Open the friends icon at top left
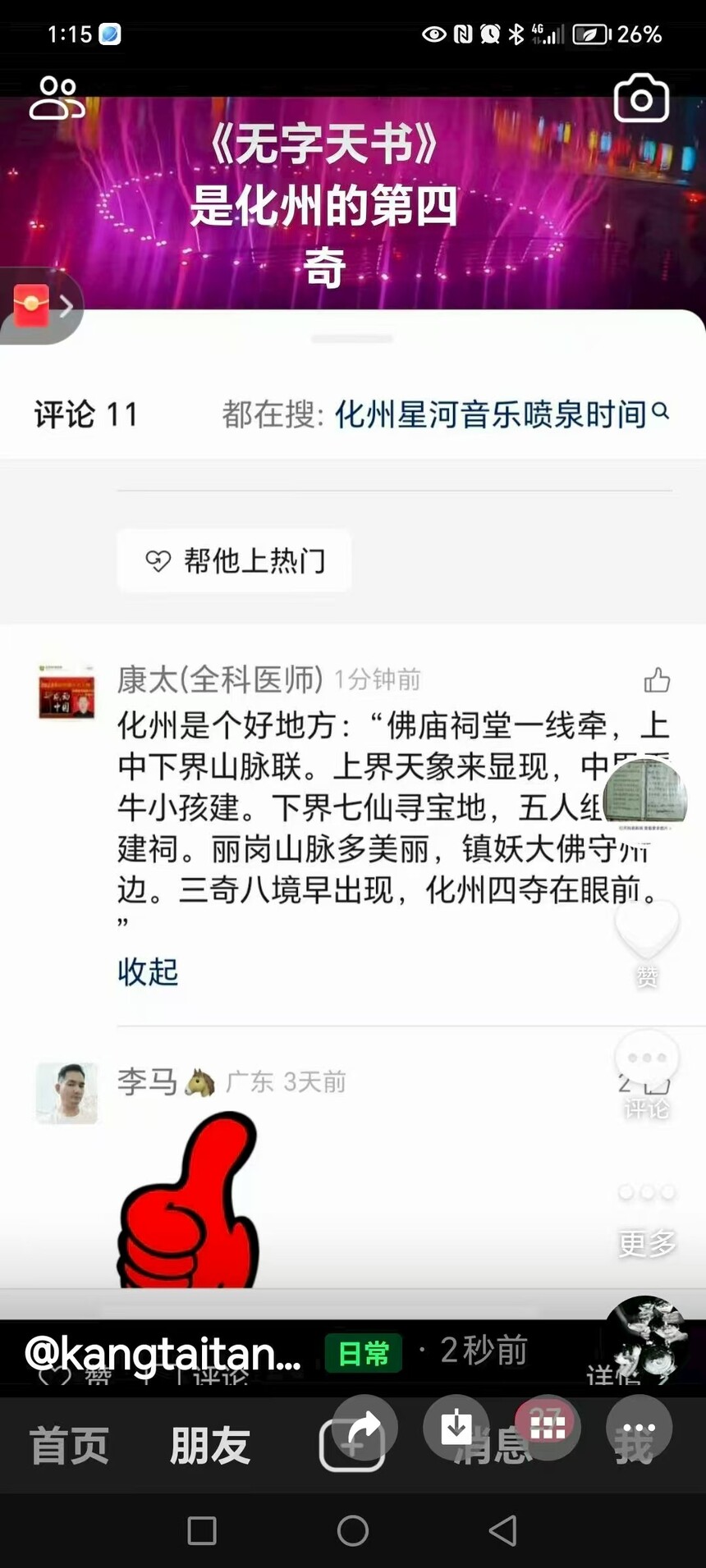706x1568 pixels. (56, 98)
